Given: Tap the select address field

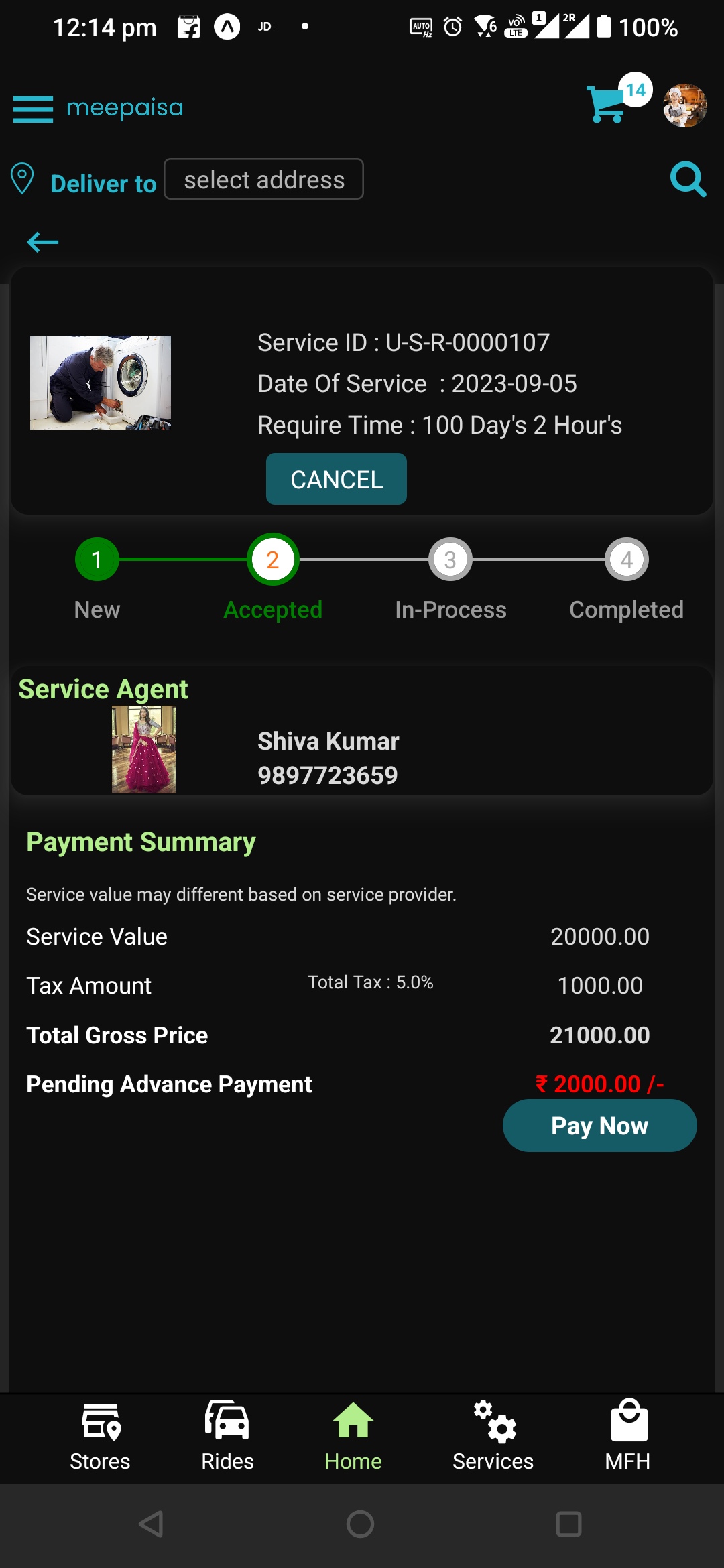Looking at the screenshot, I should coord(264,179).
